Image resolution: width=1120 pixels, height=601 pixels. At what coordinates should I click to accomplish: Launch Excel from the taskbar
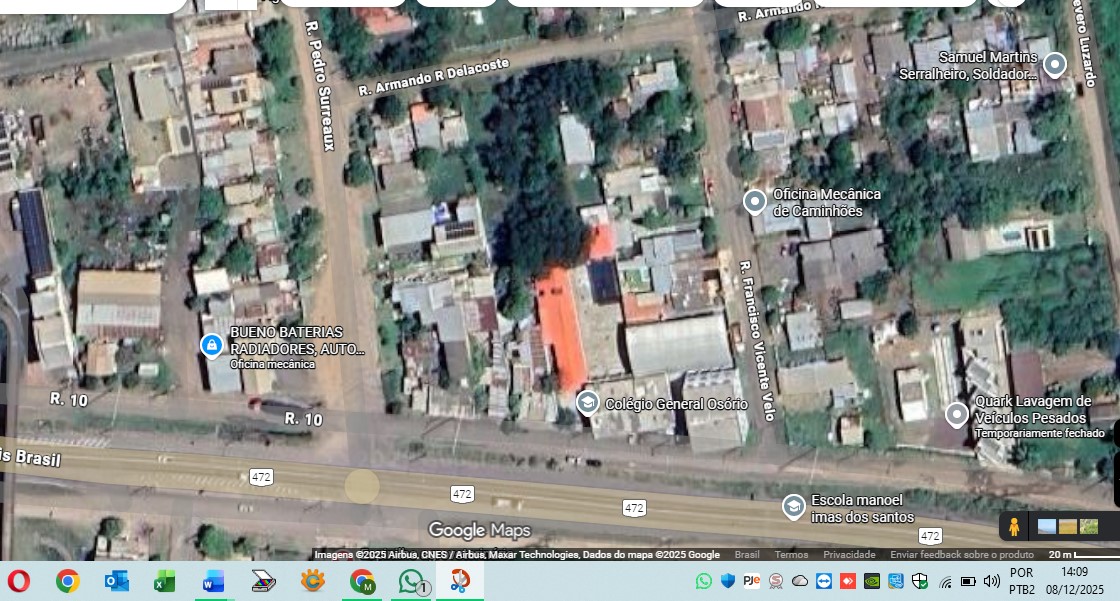click(164, 581)
